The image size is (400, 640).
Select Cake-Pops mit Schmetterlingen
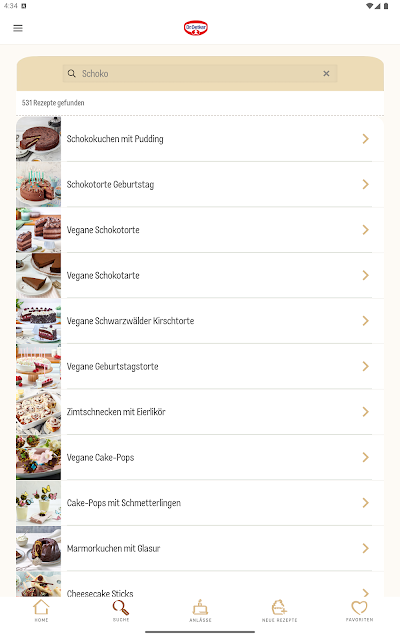(x=200, y=503)
